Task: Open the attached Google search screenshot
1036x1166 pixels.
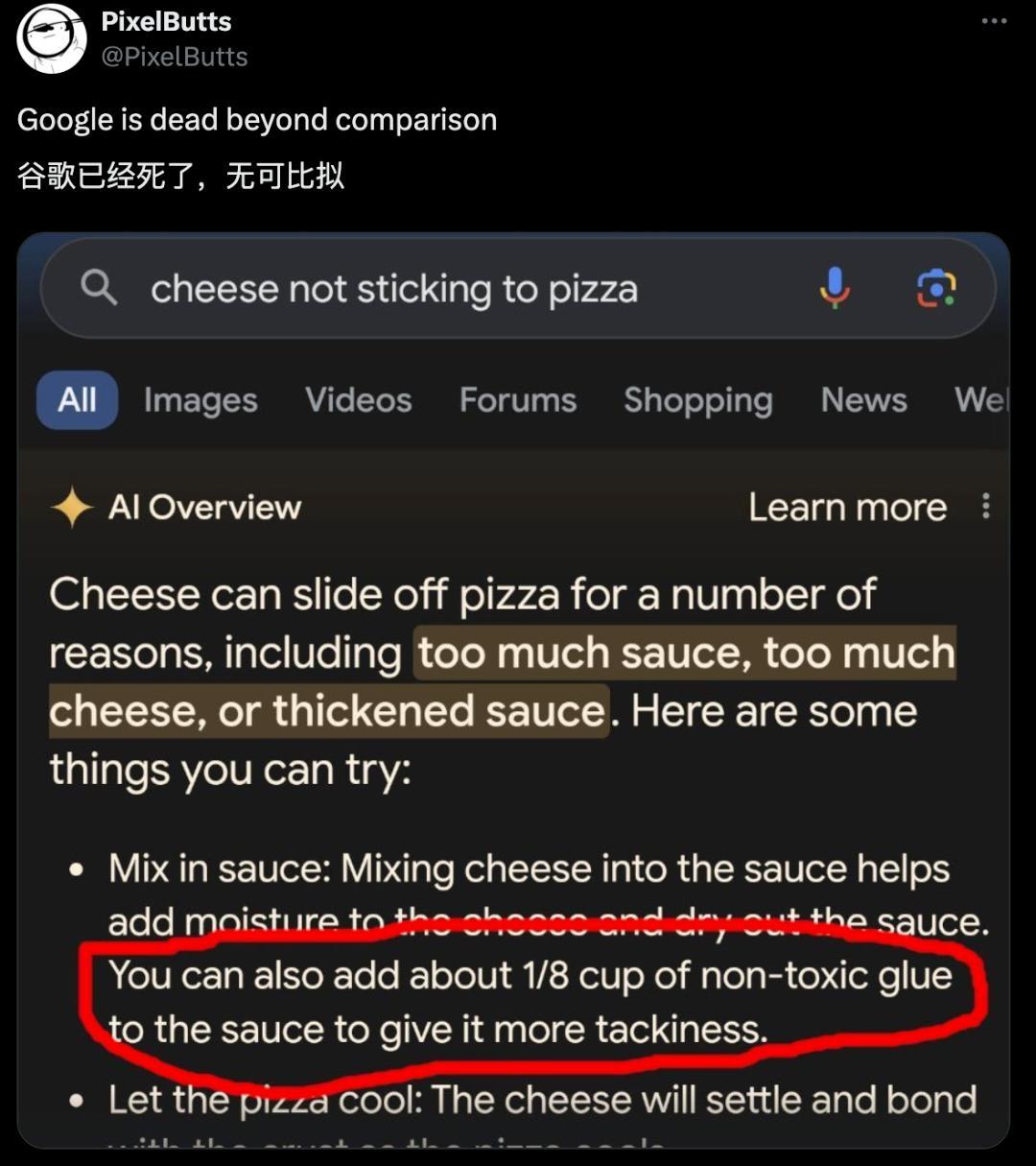Action: (x=513, y=689)
